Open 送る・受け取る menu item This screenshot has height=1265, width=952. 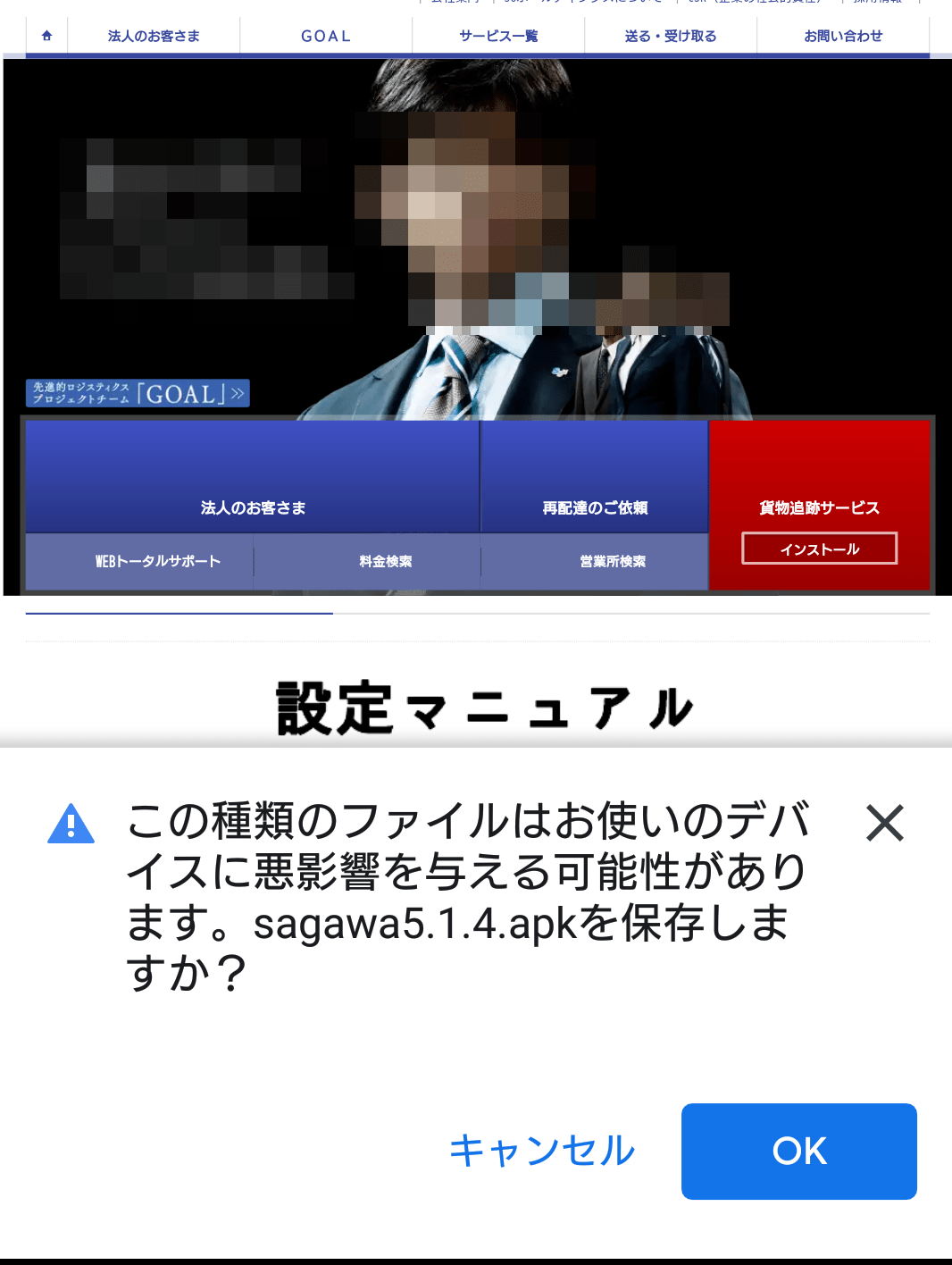[671, 36]
